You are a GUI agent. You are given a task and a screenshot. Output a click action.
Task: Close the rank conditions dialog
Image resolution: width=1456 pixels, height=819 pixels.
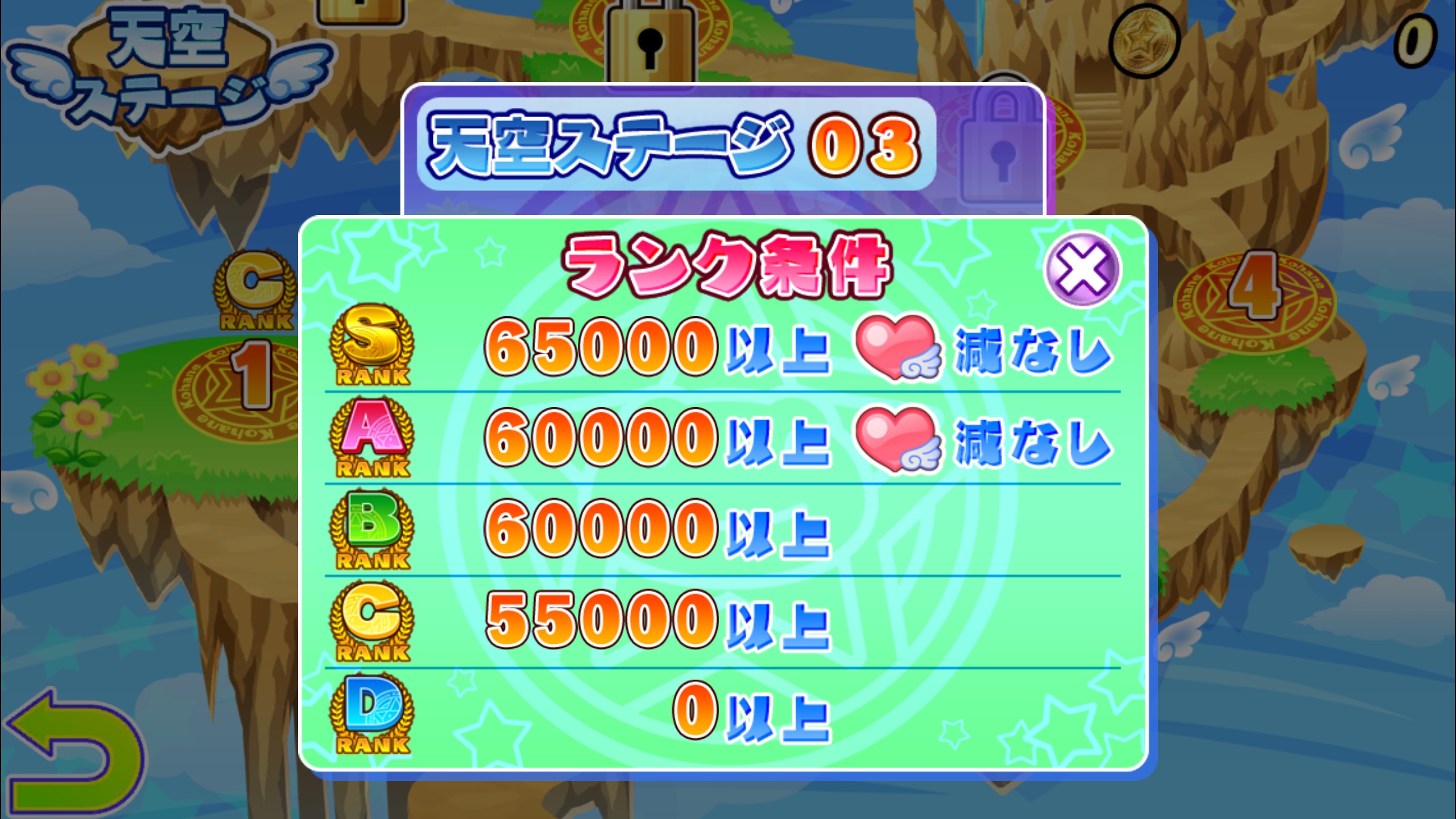click(1082, 269)
